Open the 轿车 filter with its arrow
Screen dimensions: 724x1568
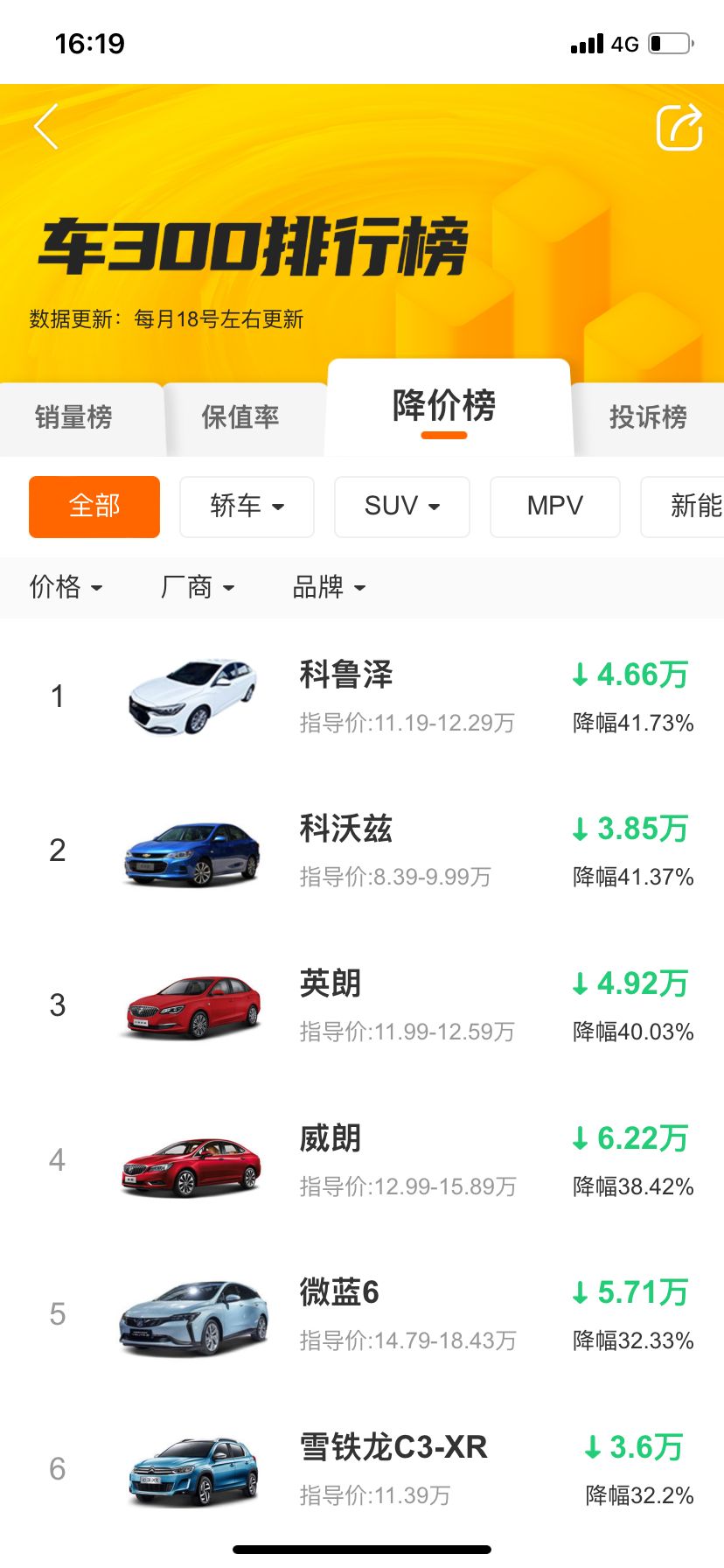point(247,507)
